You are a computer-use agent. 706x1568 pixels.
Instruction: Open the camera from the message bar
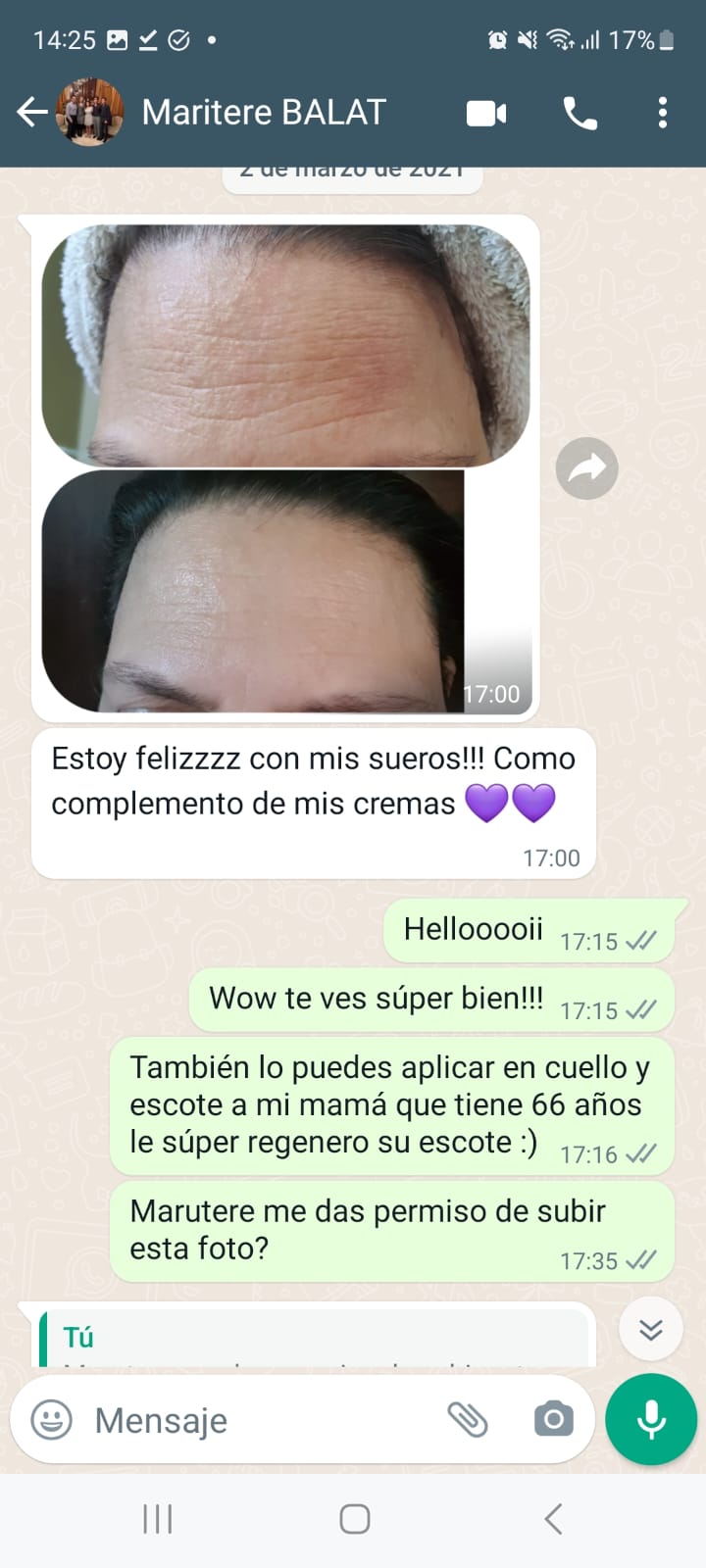[553, 1419]
